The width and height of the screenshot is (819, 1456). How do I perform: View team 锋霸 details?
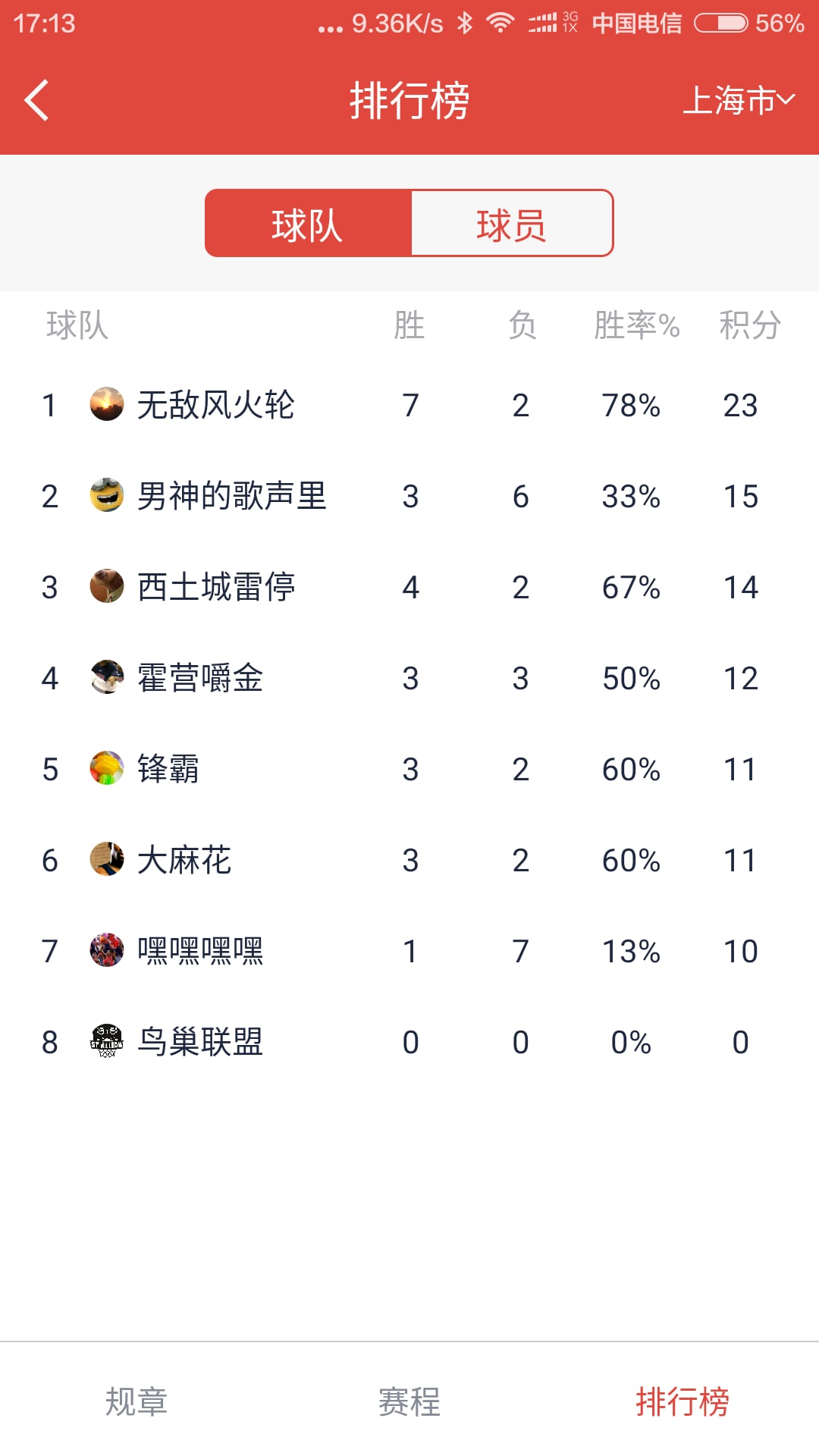409,769
